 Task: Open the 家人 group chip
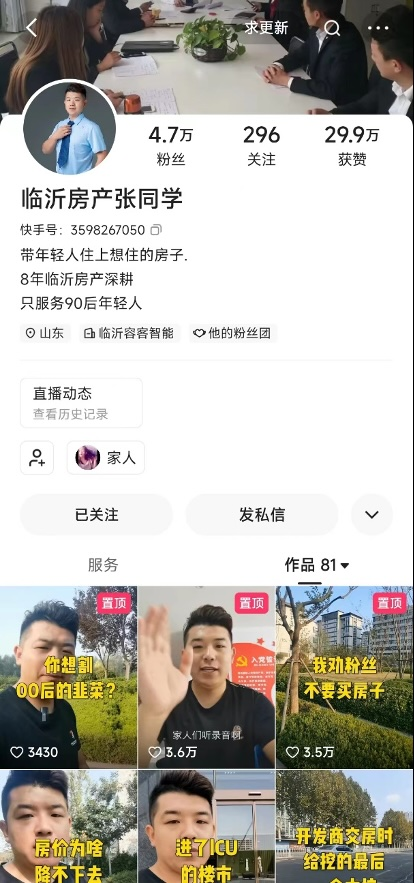click(x=106, y=457)
